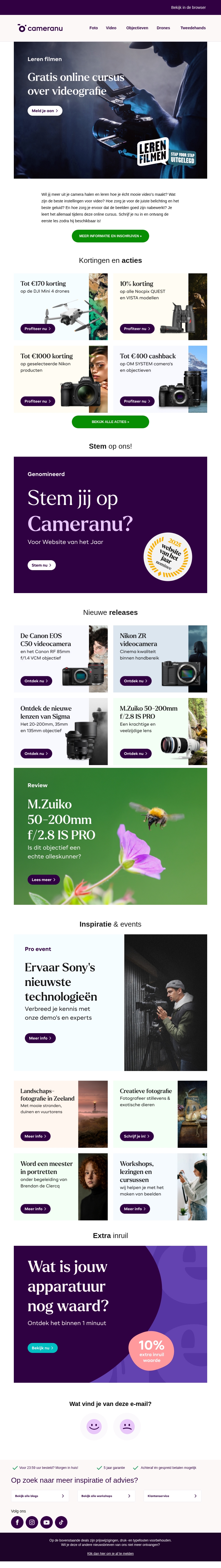The width and height of the screenshot is (221, 1568).
Task: Get more info on the Sony Pro event
Action: click(40, 1038)
